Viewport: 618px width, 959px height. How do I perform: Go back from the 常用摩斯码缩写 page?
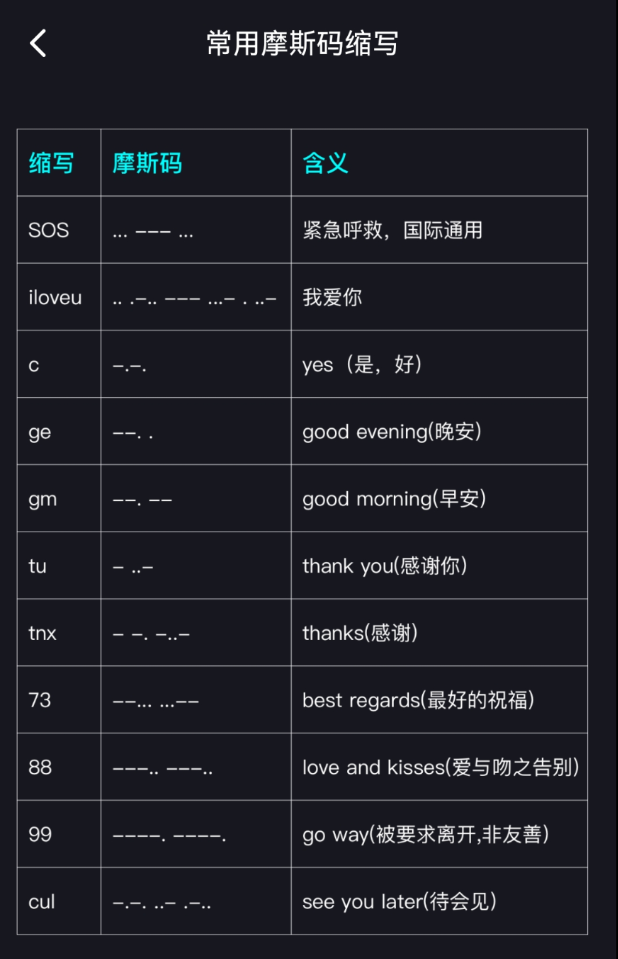click(38, 43)
